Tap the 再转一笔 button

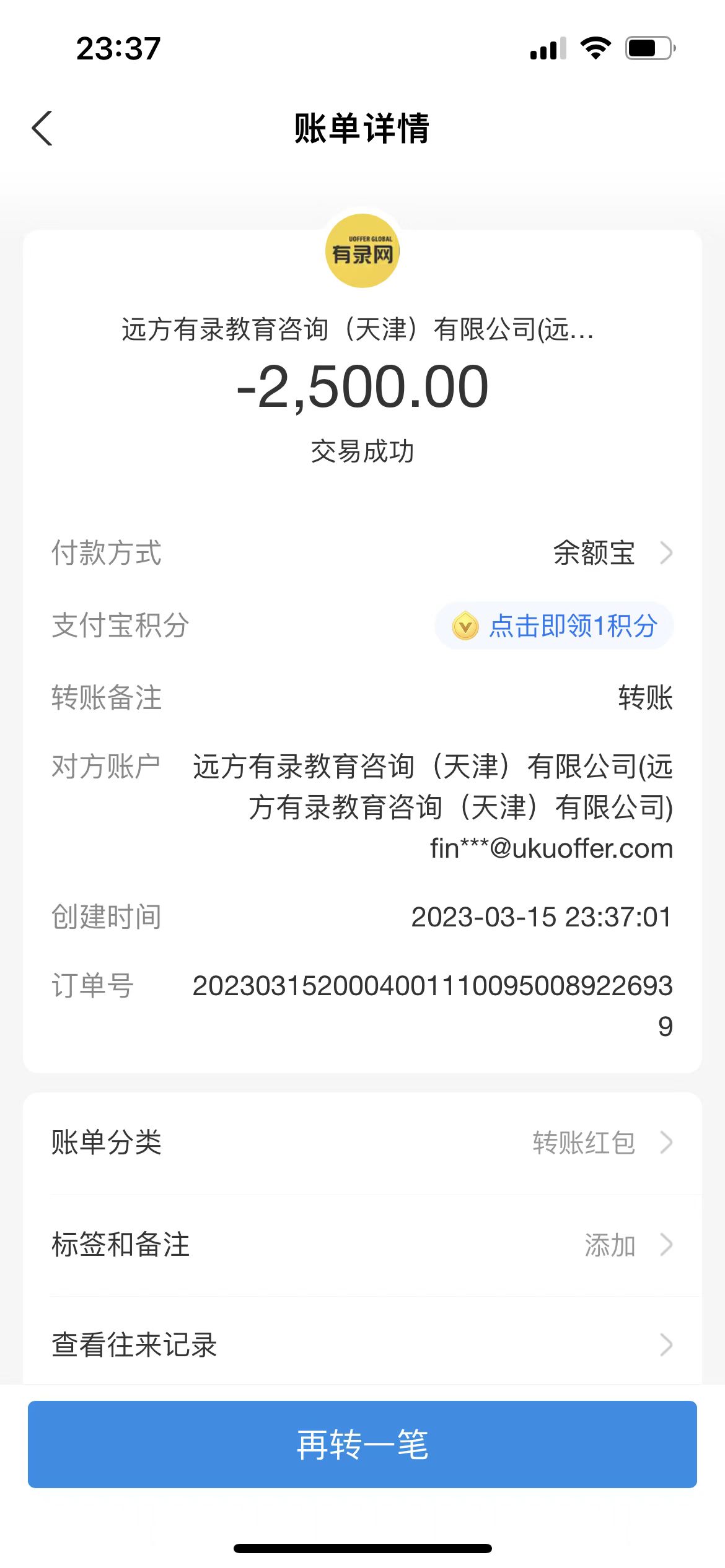[x=362, y=1445]
